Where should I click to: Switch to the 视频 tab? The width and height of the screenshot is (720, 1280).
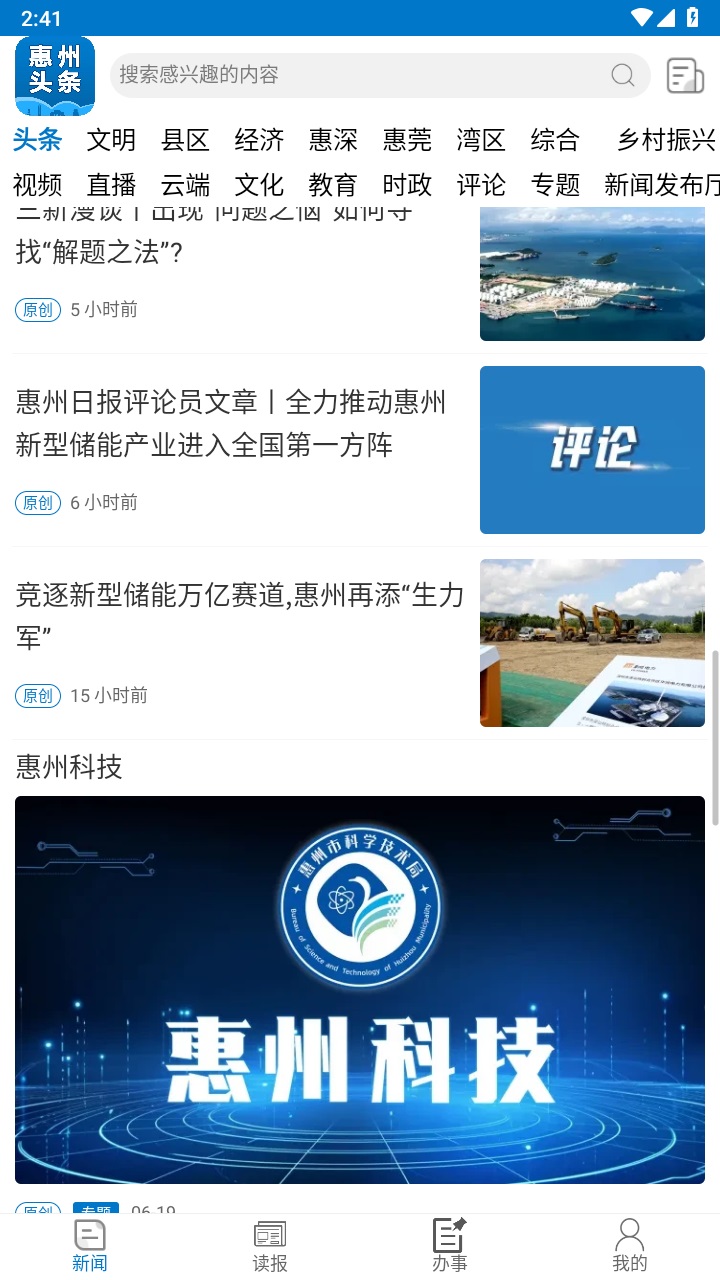click(38, 185)
